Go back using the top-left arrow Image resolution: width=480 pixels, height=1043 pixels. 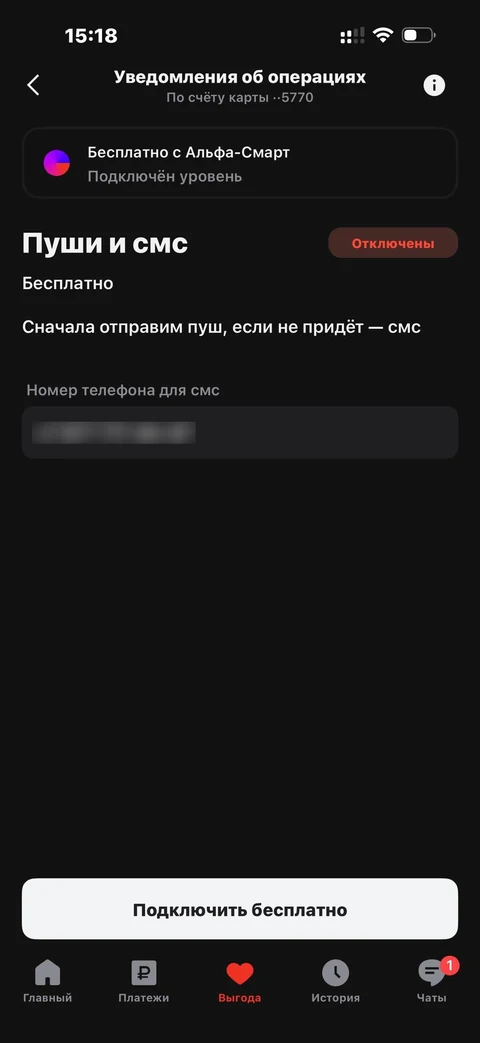pos(33,85)
